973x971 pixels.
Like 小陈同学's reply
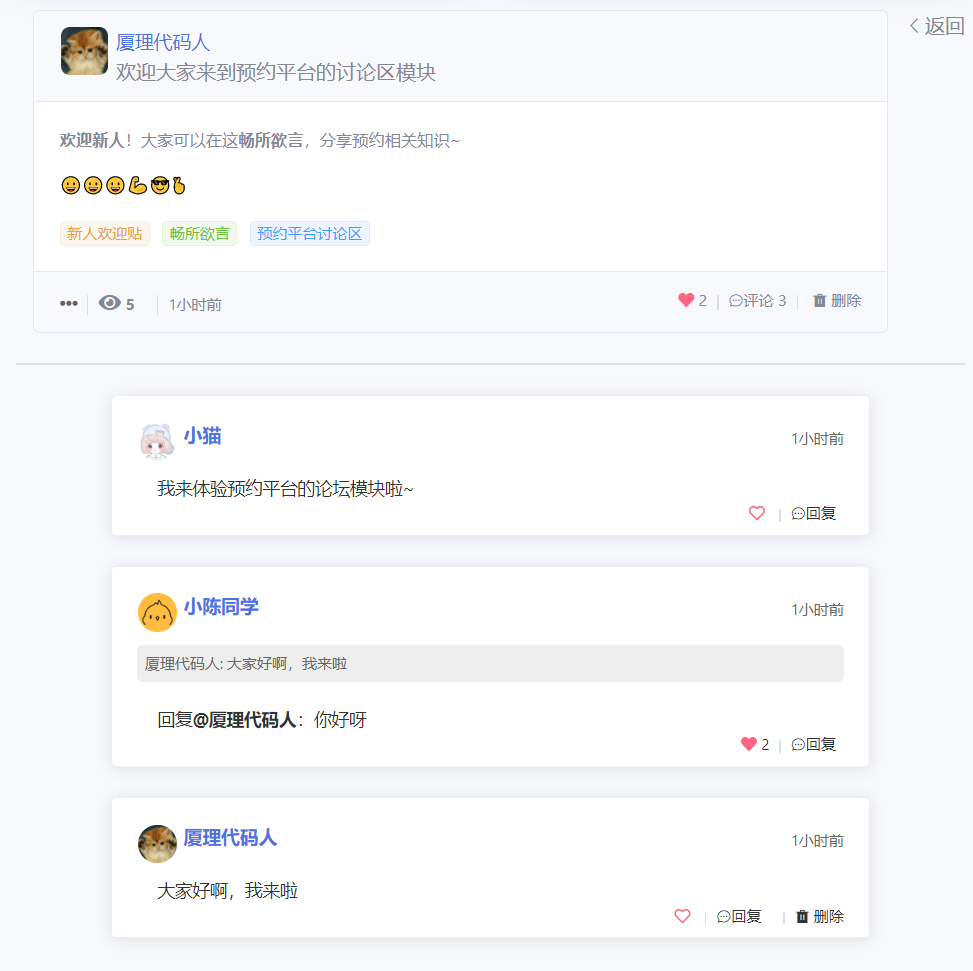[749, 744]
